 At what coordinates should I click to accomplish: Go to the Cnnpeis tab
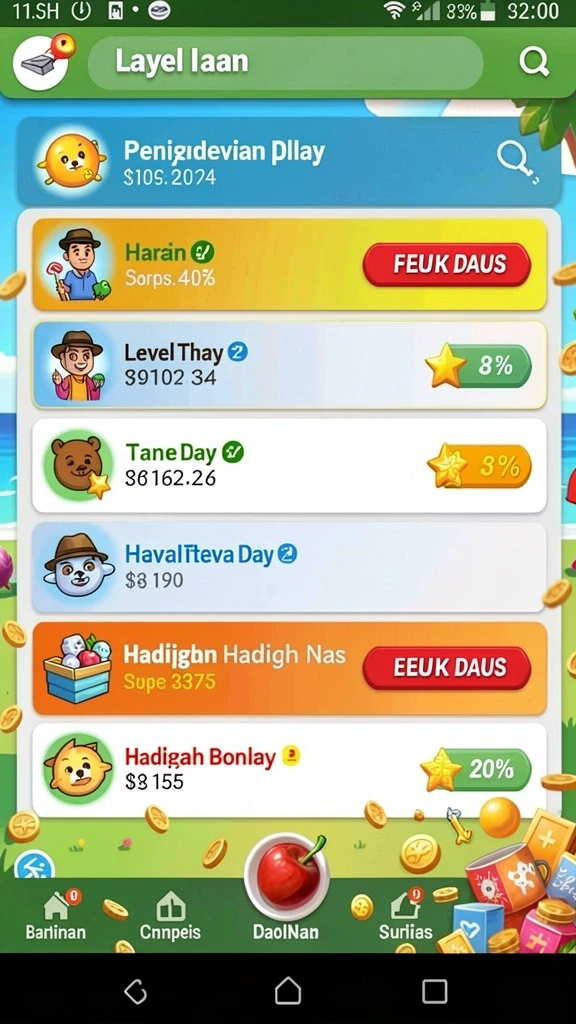pyautogui.click(x=170, y=915)
